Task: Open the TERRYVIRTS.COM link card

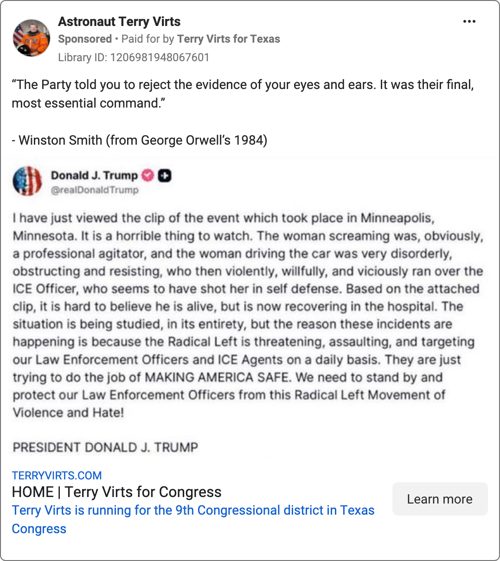Action: click(x=193, y=502)
